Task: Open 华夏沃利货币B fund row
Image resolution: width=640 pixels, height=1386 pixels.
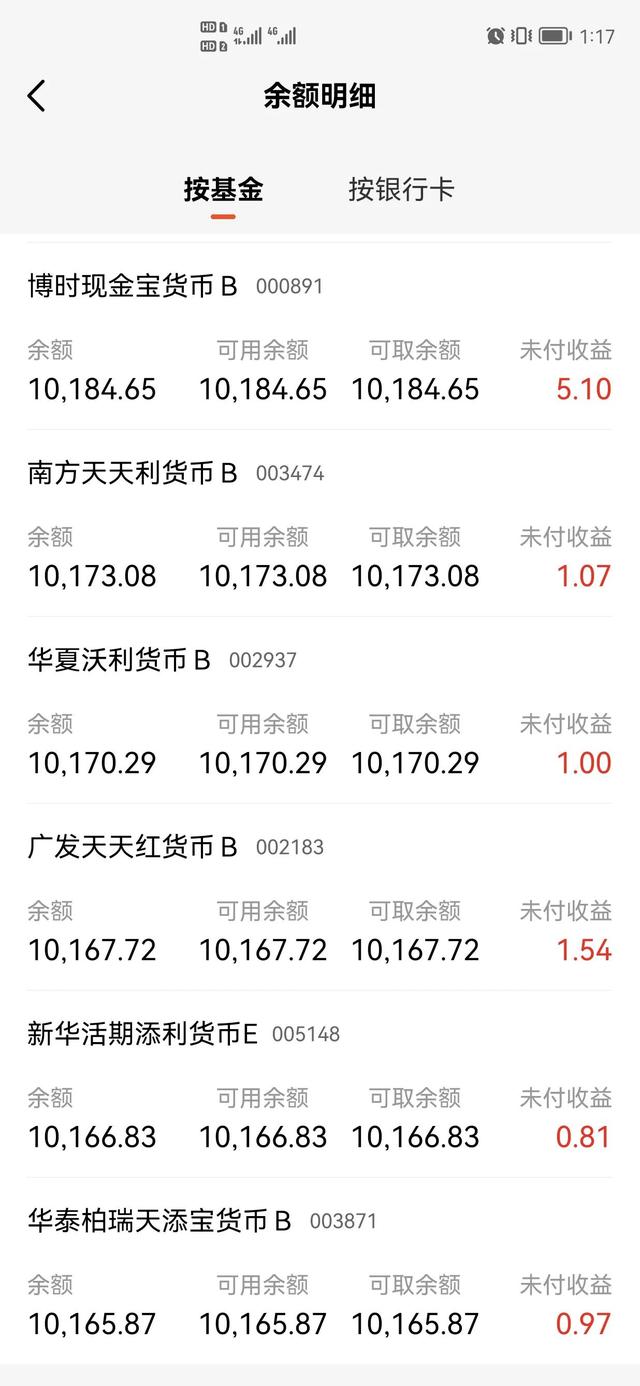Action: click(x=320, y=711)
